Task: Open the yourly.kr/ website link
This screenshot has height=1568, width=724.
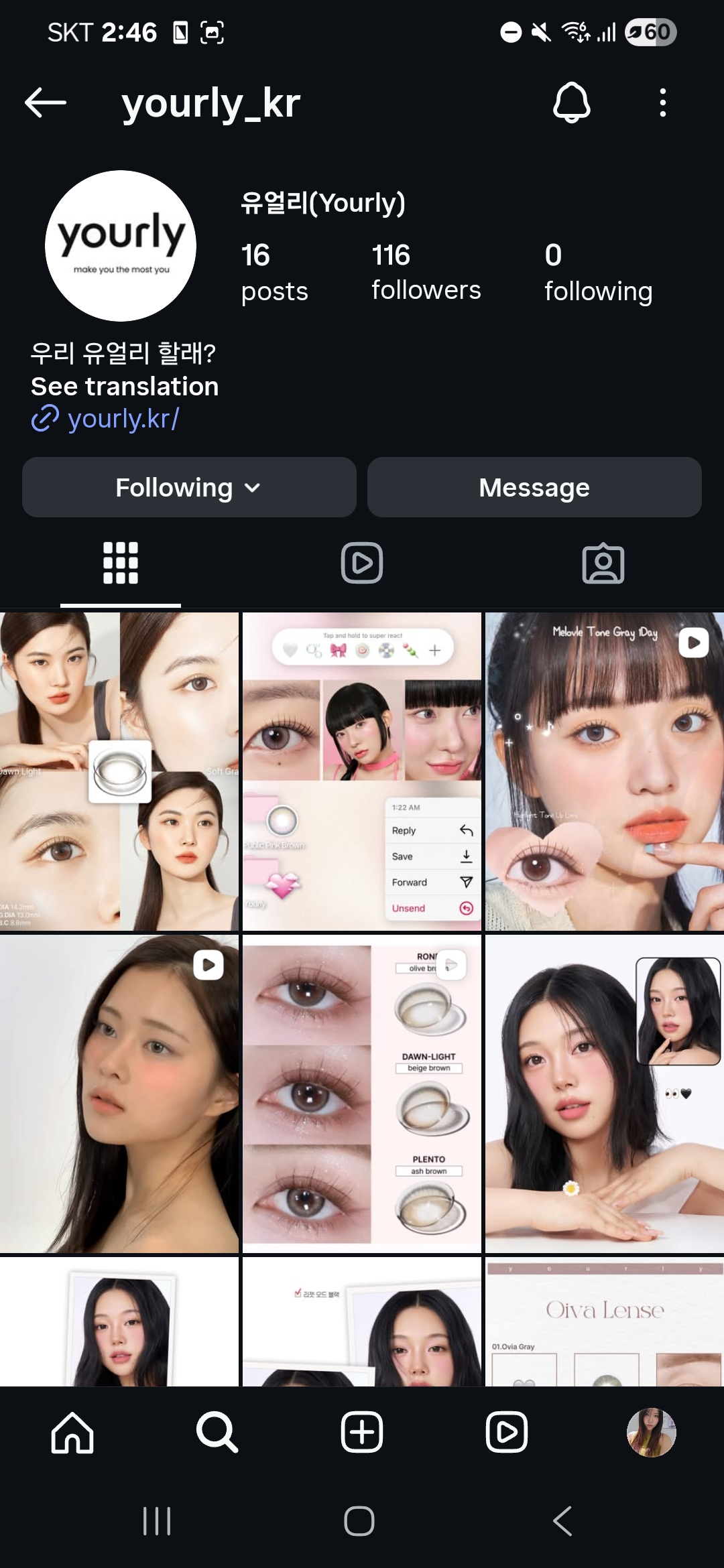Action: coord(123,419)
